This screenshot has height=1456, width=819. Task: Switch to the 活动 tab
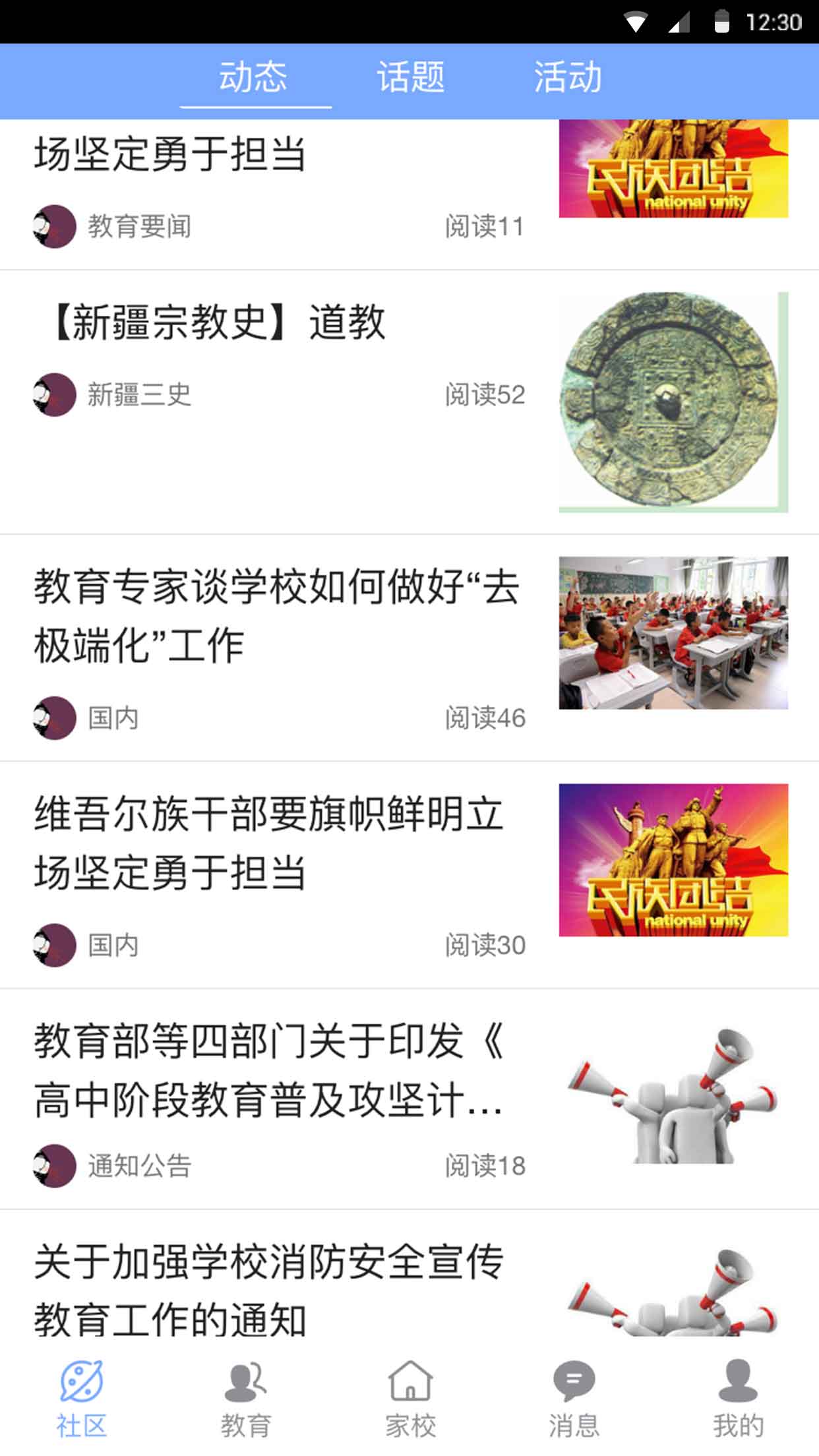click(567, 78)
